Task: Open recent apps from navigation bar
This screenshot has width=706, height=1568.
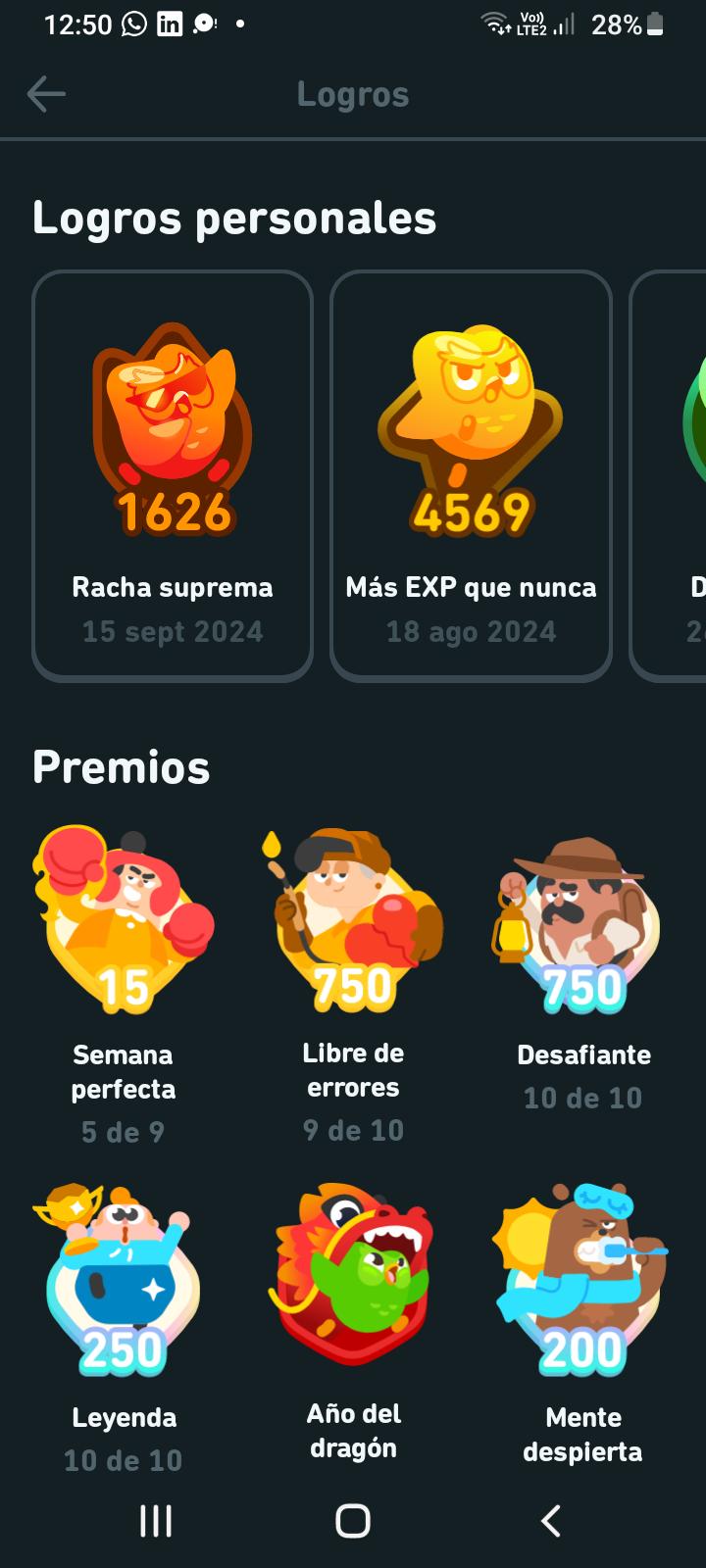Action: click(x=156, y=1521)
